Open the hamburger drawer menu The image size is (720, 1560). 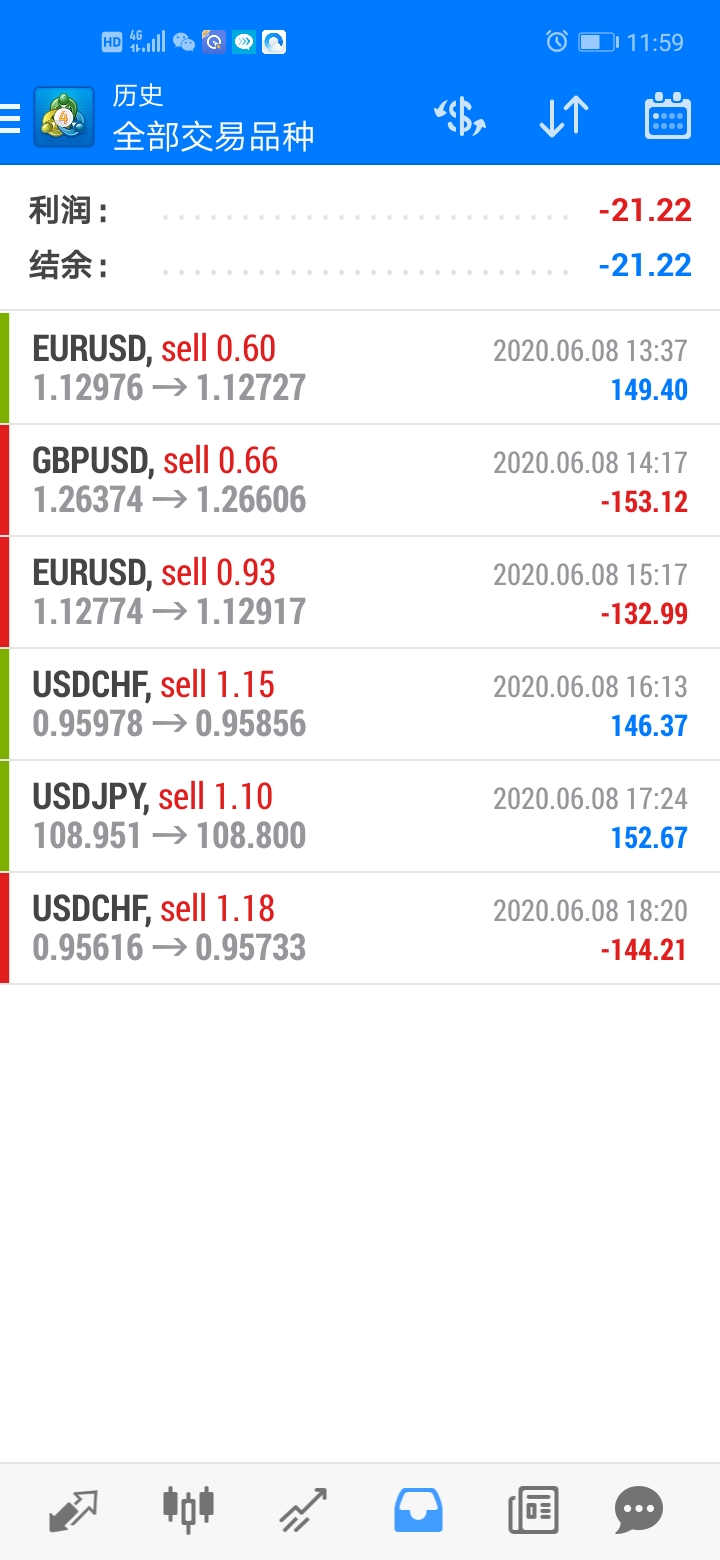click(9, 118)
